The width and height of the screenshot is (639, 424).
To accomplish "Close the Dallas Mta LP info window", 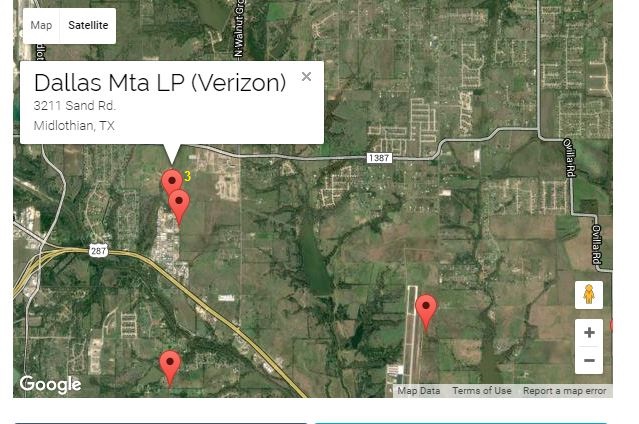I will (x=306, y=77).
